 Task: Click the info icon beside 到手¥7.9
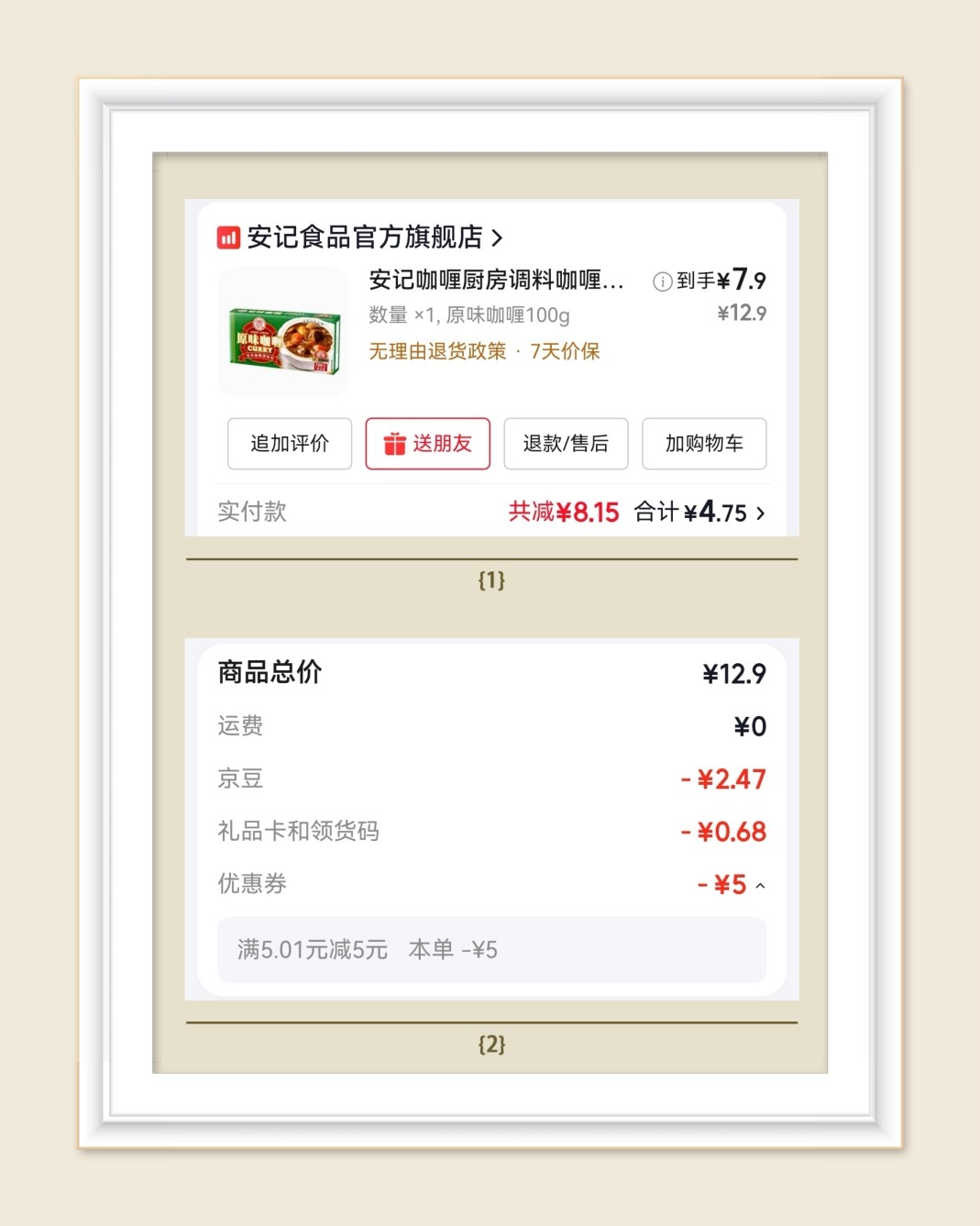[662, 282]
